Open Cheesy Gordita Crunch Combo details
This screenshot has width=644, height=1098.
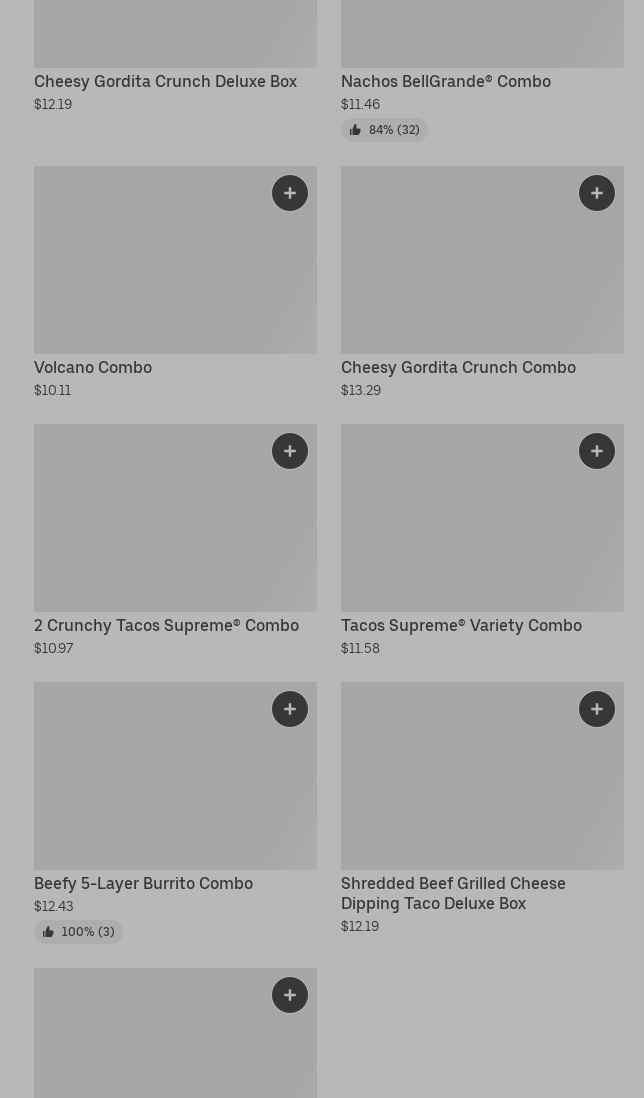pos(458,367)
